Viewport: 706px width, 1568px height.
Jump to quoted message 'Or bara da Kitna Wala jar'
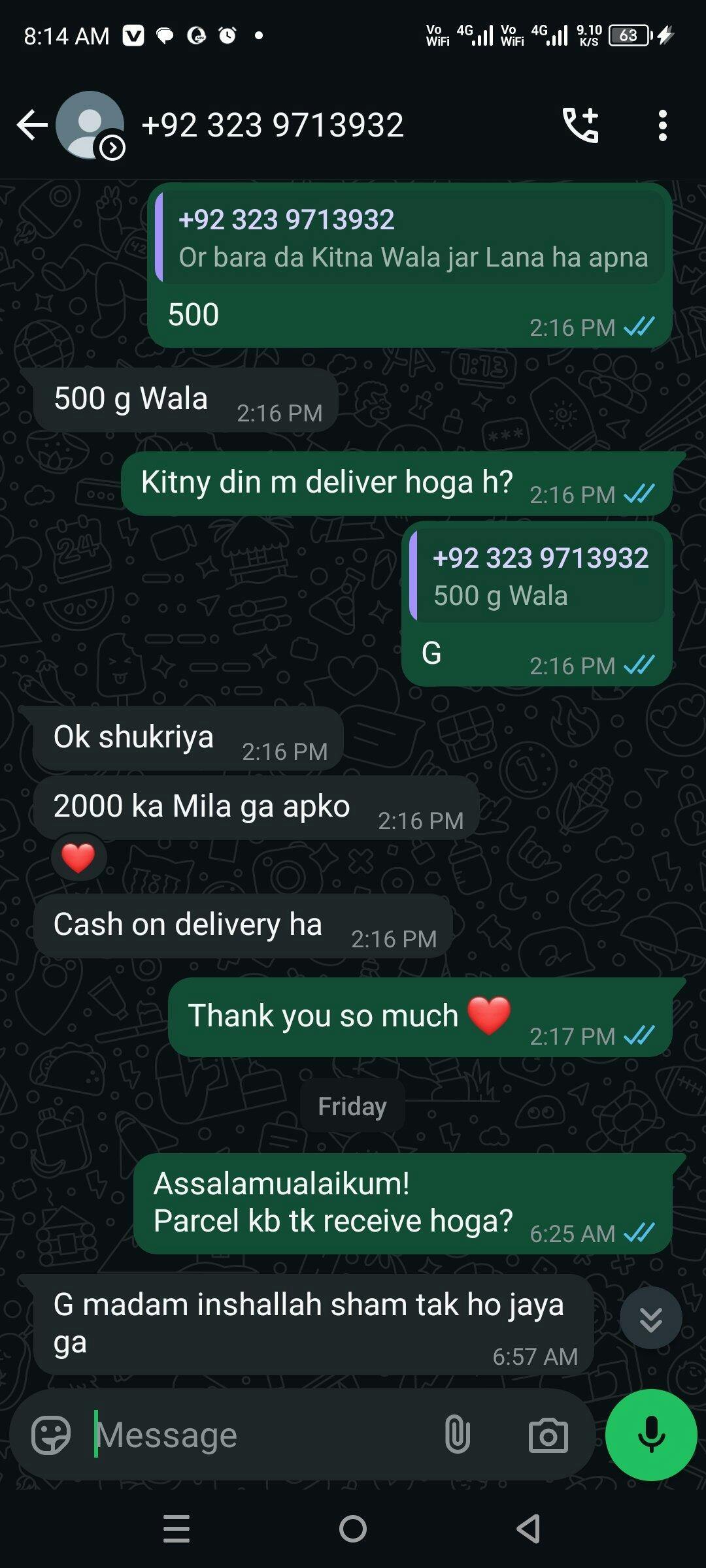(x=410, y=238)
